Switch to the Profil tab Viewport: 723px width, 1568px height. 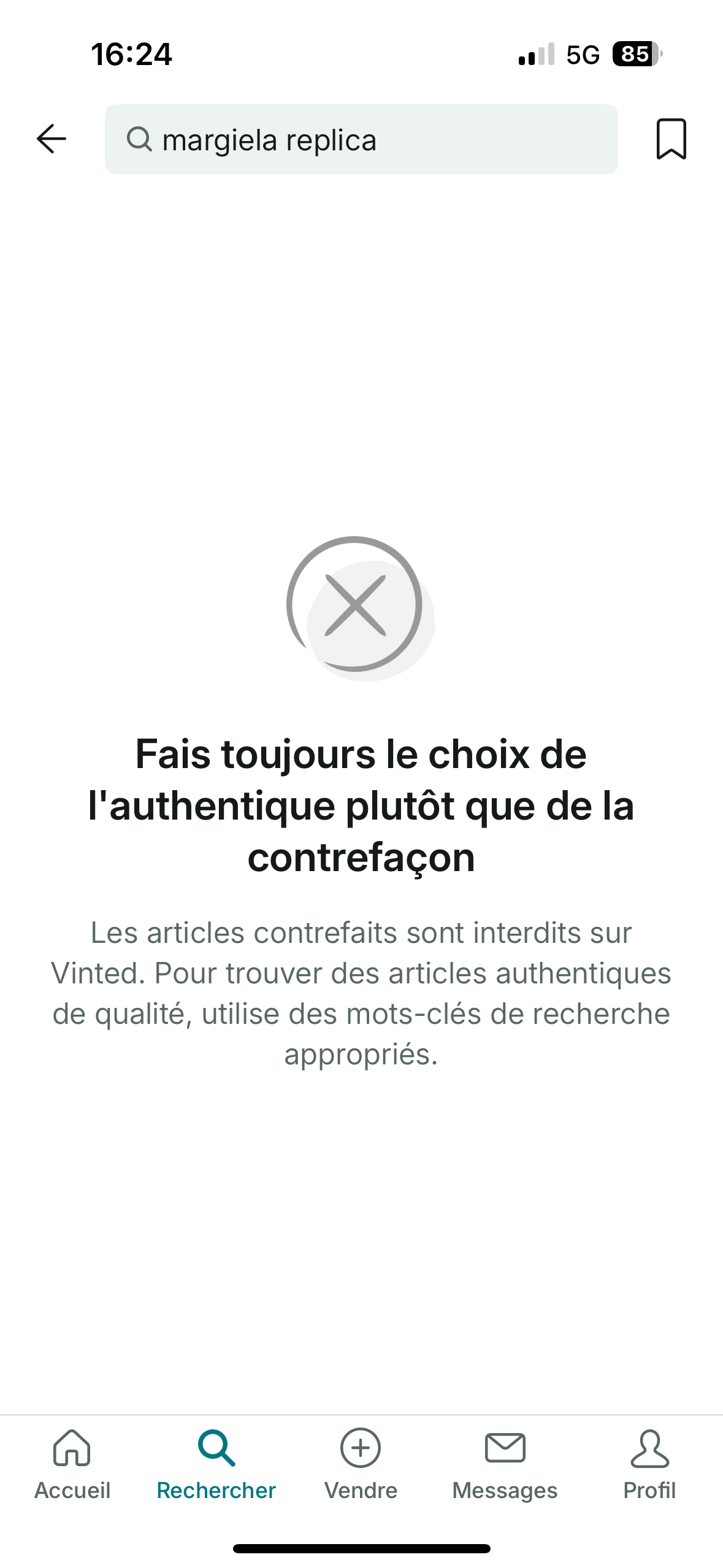pyautogui.click(x=649, y=1464)
